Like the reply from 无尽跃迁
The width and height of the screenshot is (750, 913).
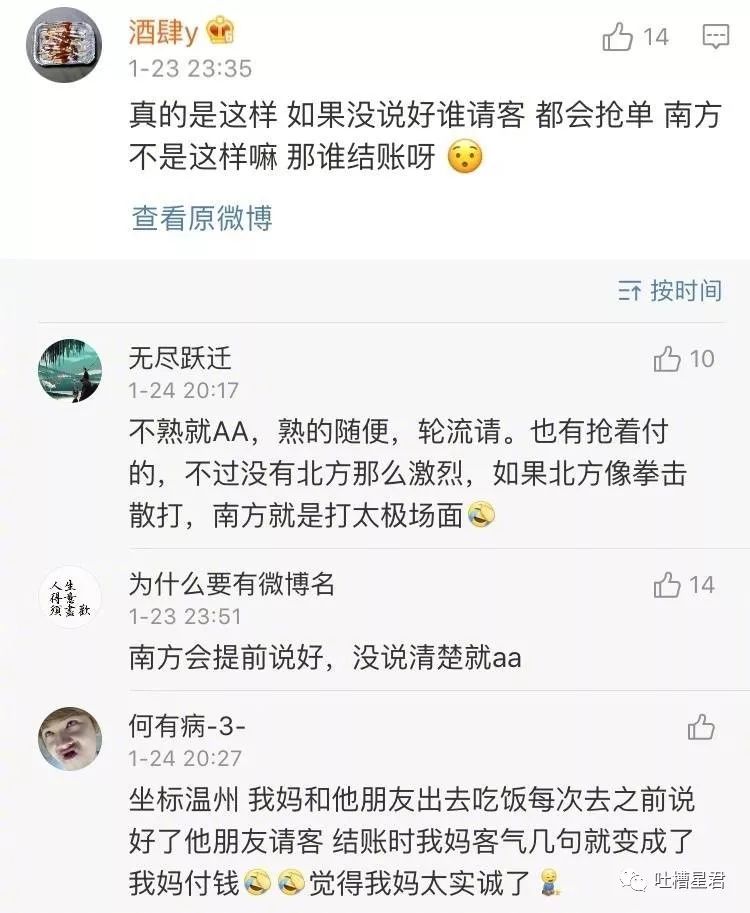click(667, 359)
